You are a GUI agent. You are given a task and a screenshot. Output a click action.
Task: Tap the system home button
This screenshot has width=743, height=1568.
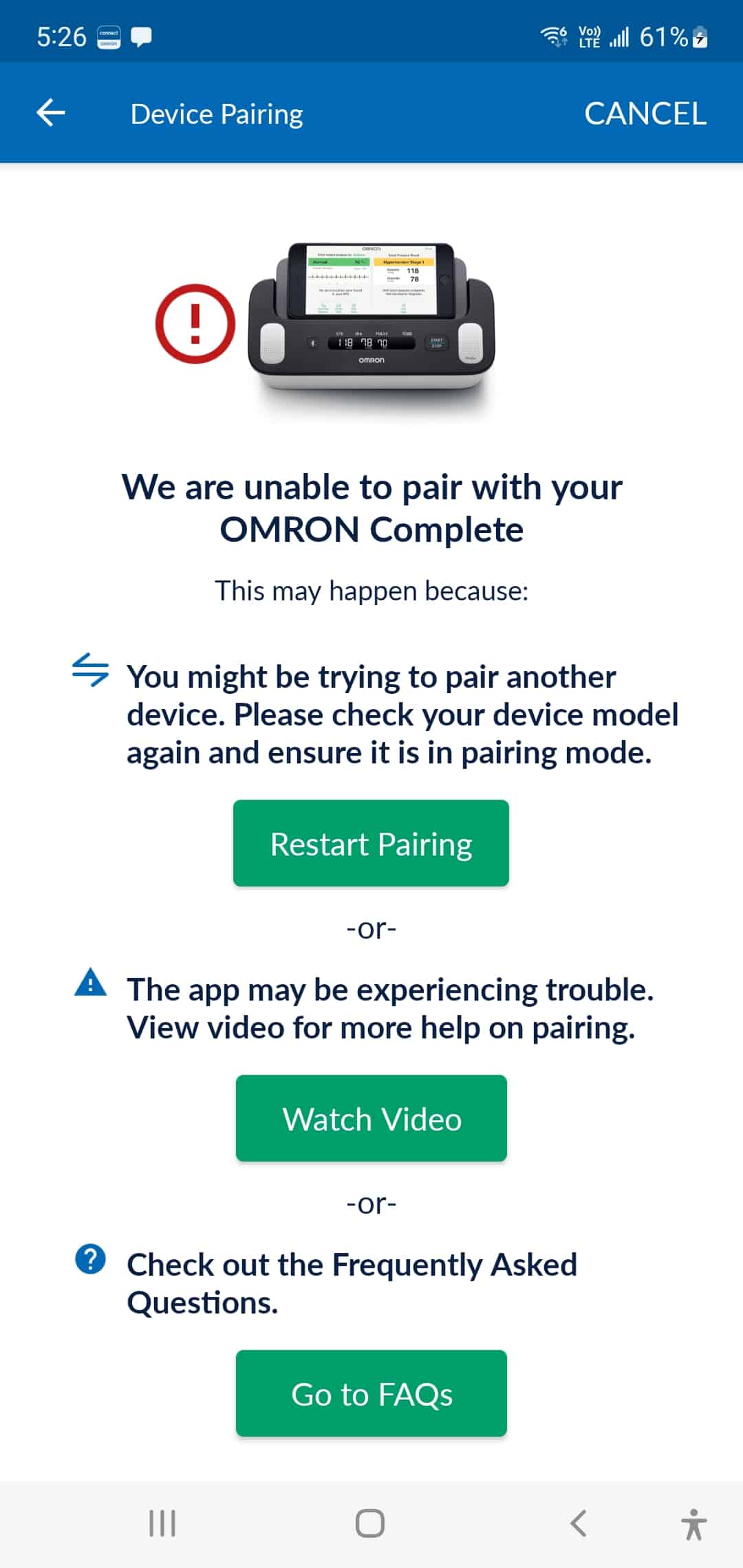370,1523
